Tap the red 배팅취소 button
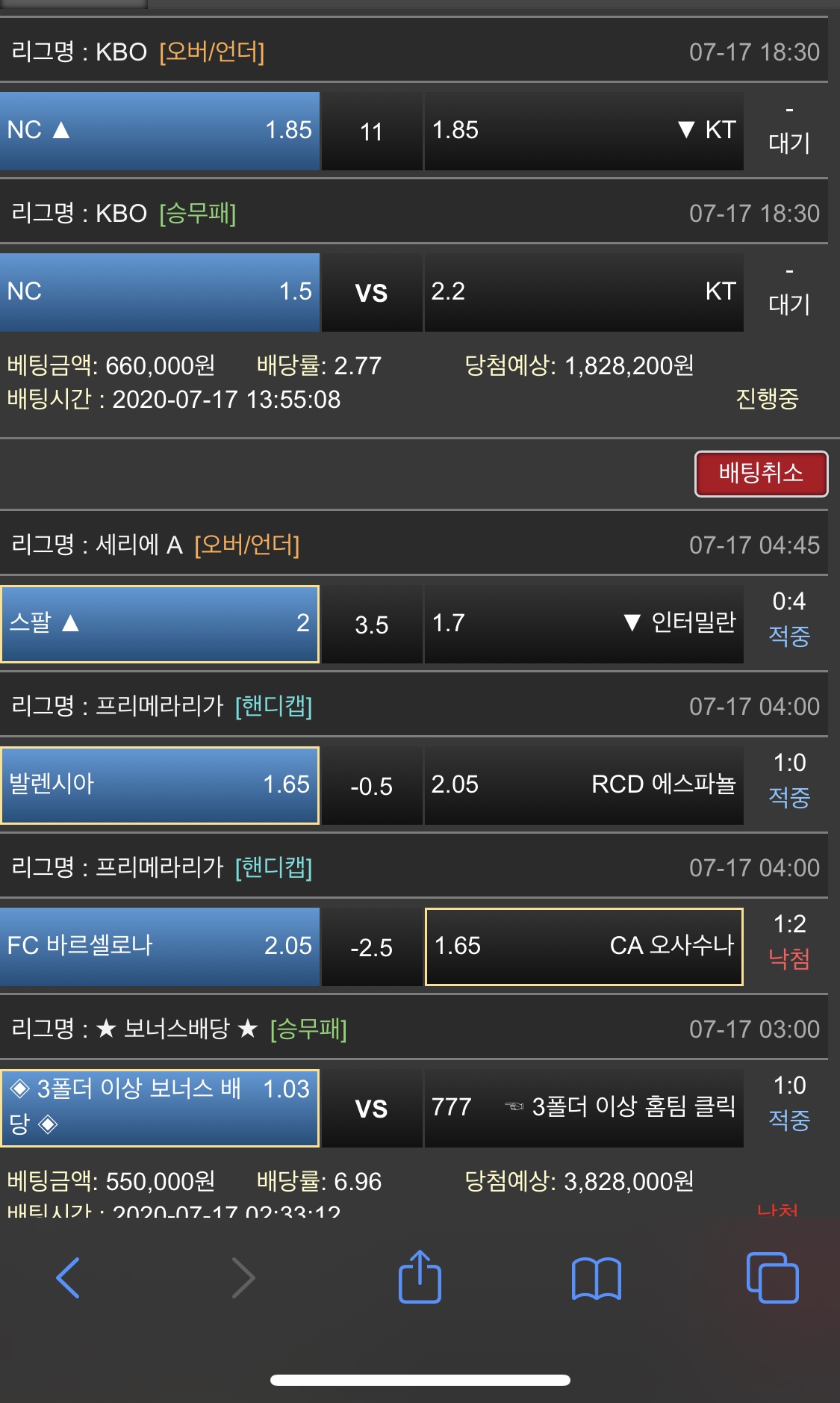This screenshot has height=1403, width=840. coord(760,474)
